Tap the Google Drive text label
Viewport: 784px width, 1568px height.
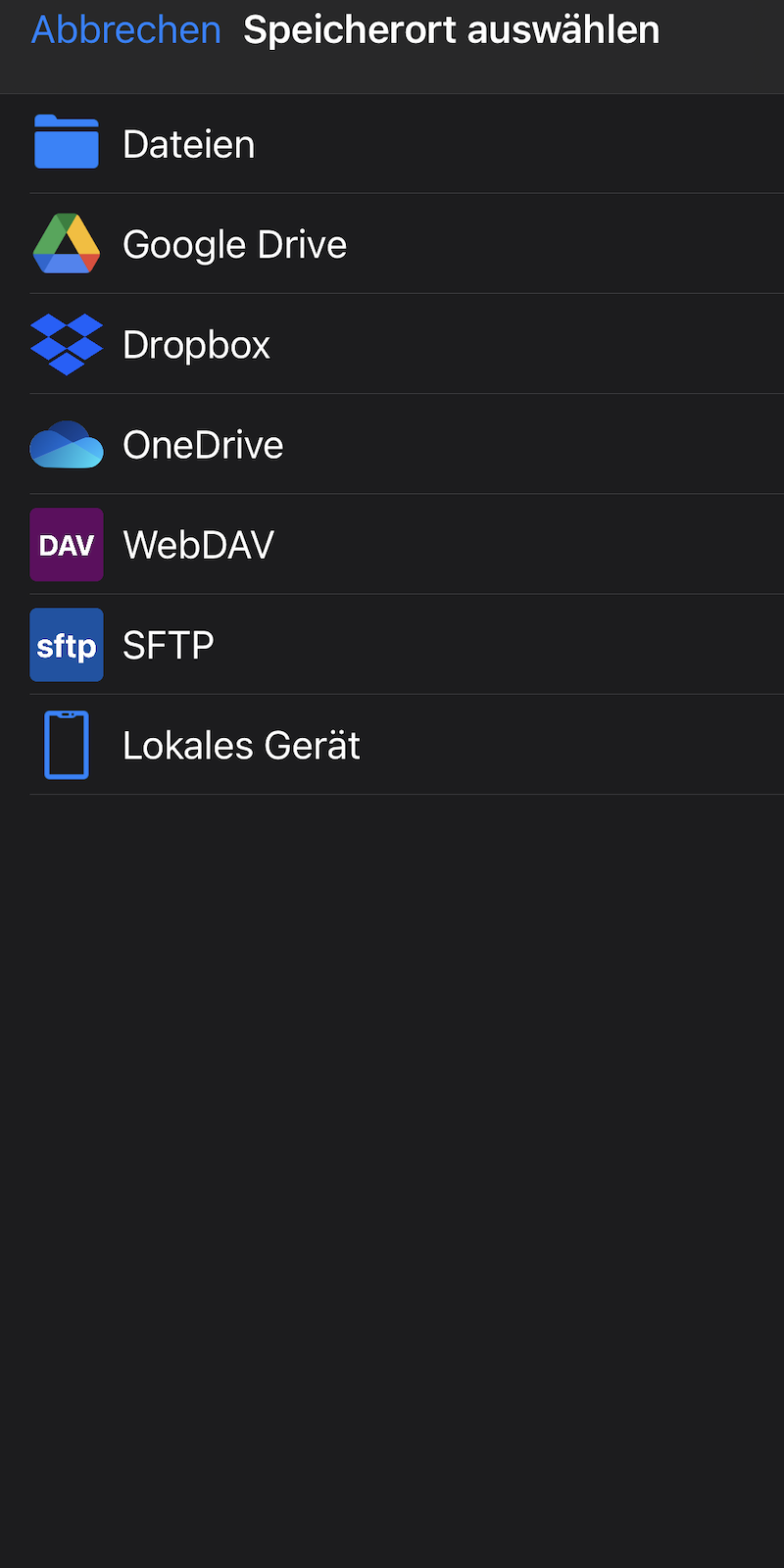tap(234, 243)
